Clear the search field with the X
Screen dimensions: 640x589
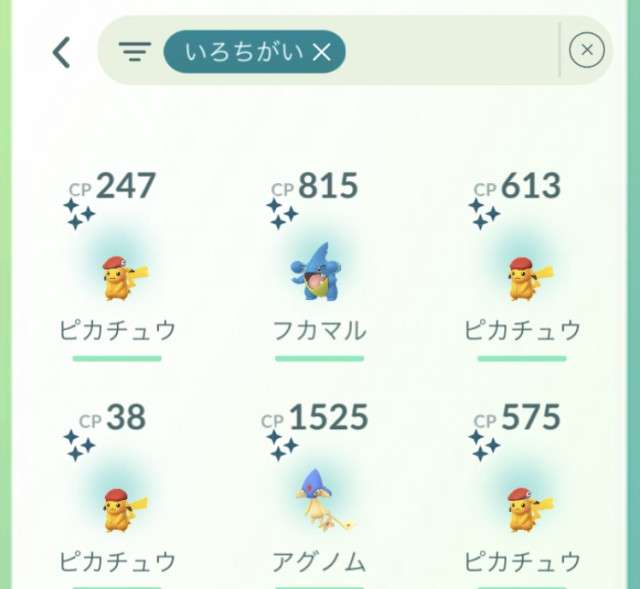click(587, 50)
